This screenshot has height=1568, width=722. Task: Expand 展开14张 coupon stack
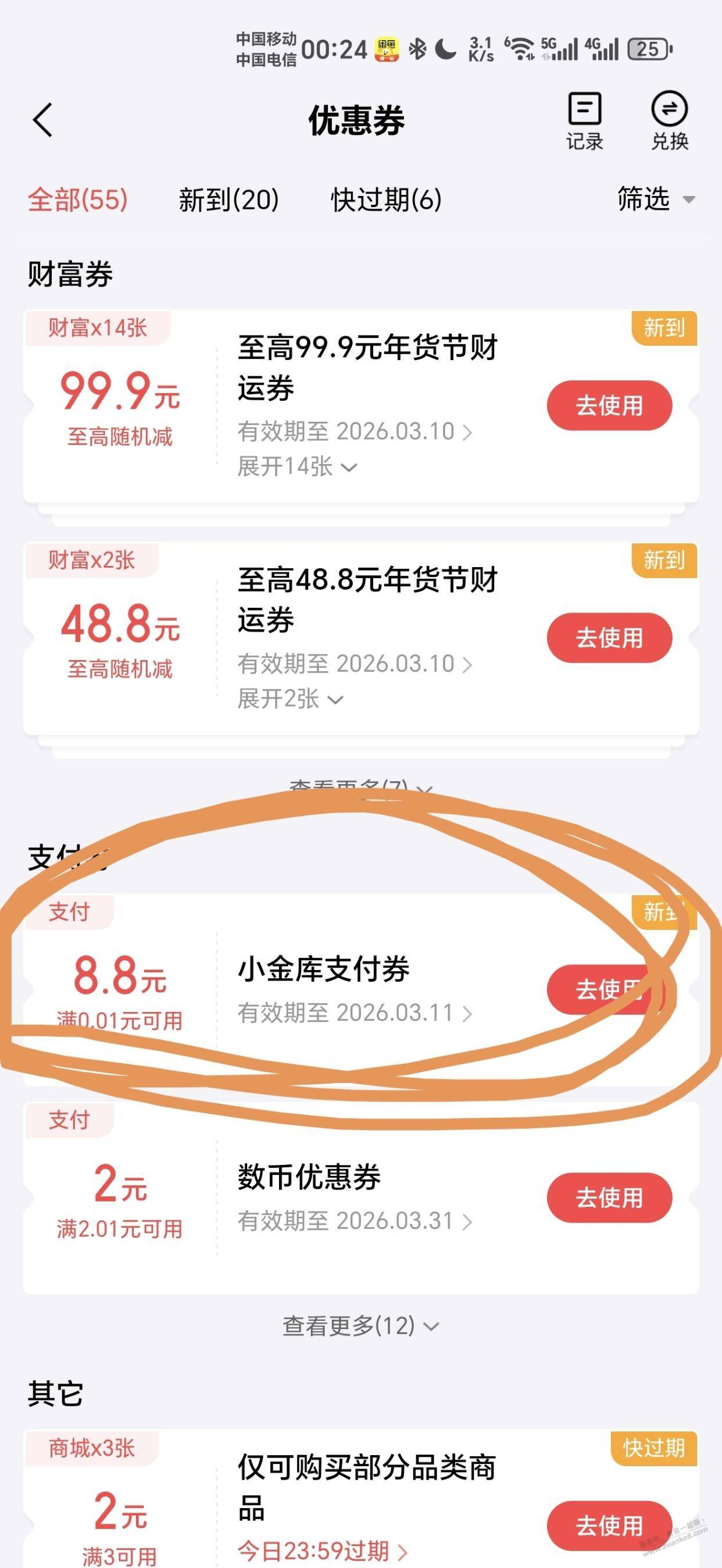297,467
